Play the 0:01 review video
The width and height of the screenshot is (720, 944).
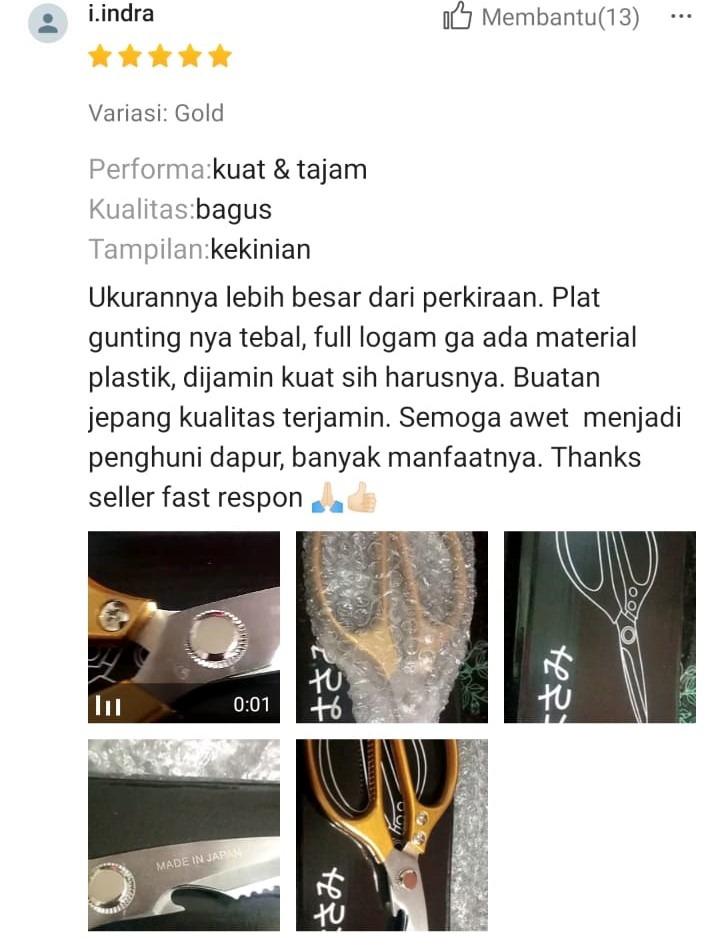coord(184,627)
